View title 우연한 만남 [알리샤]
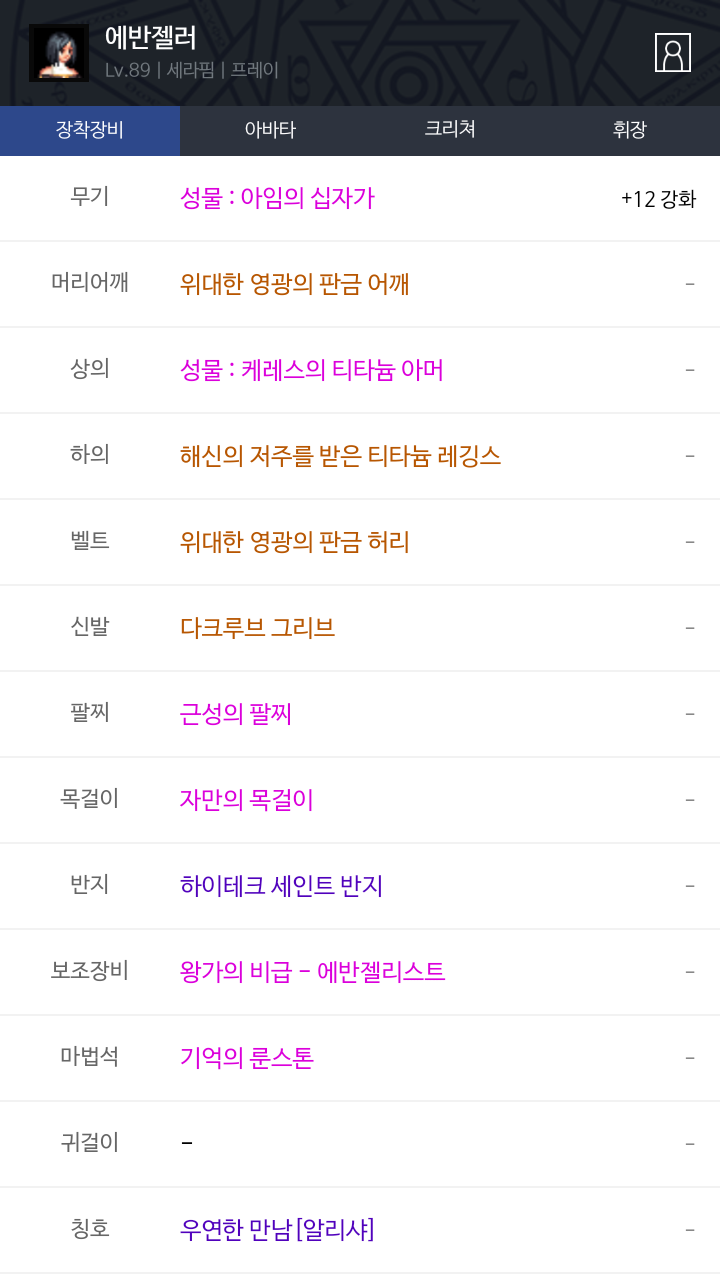This screenshot has height=1280, width=720. coord(277,1230)
